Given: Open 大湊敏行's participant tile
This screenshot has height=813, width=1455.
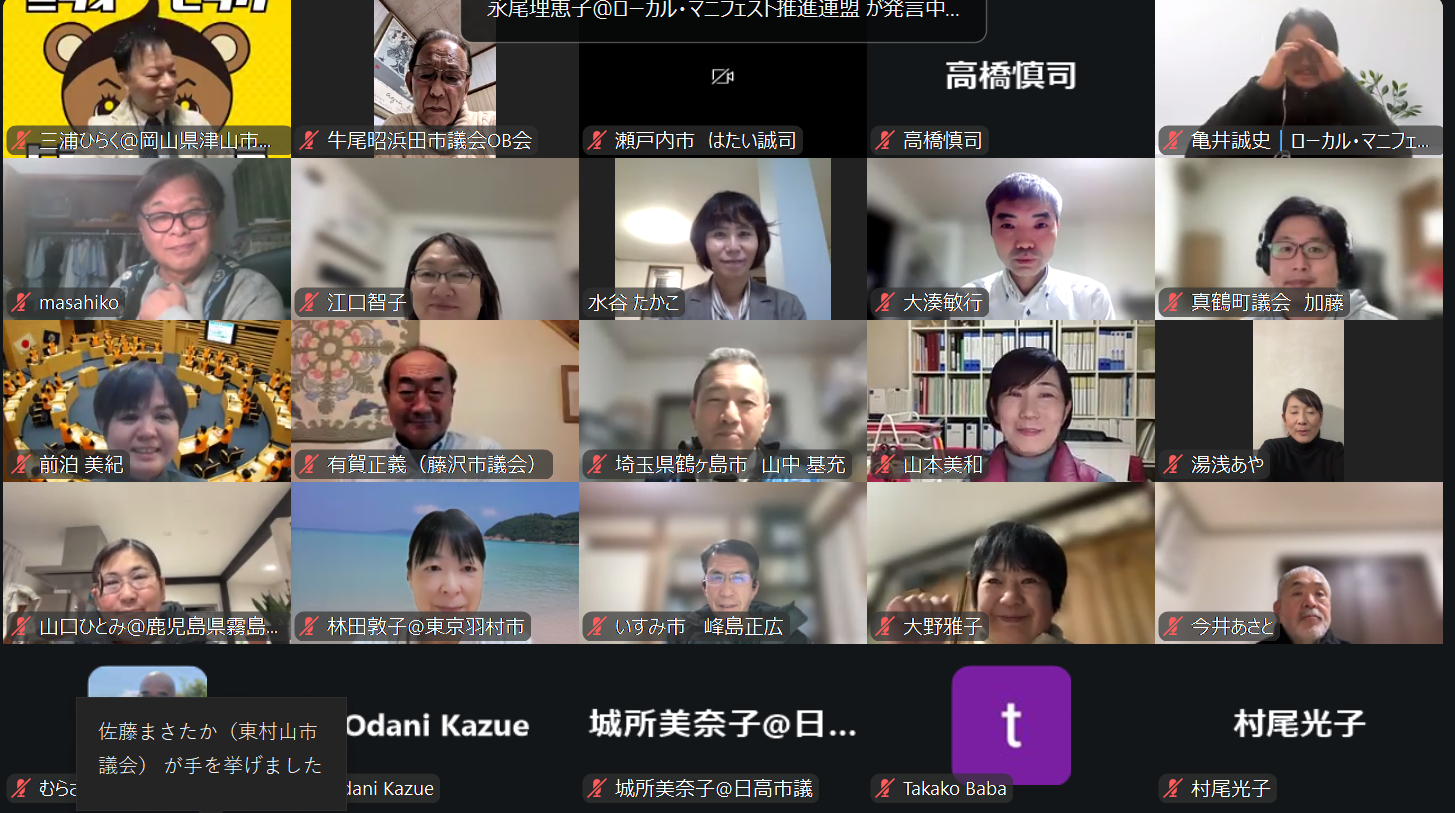Looking at the screenshot, I should 1010,238.
